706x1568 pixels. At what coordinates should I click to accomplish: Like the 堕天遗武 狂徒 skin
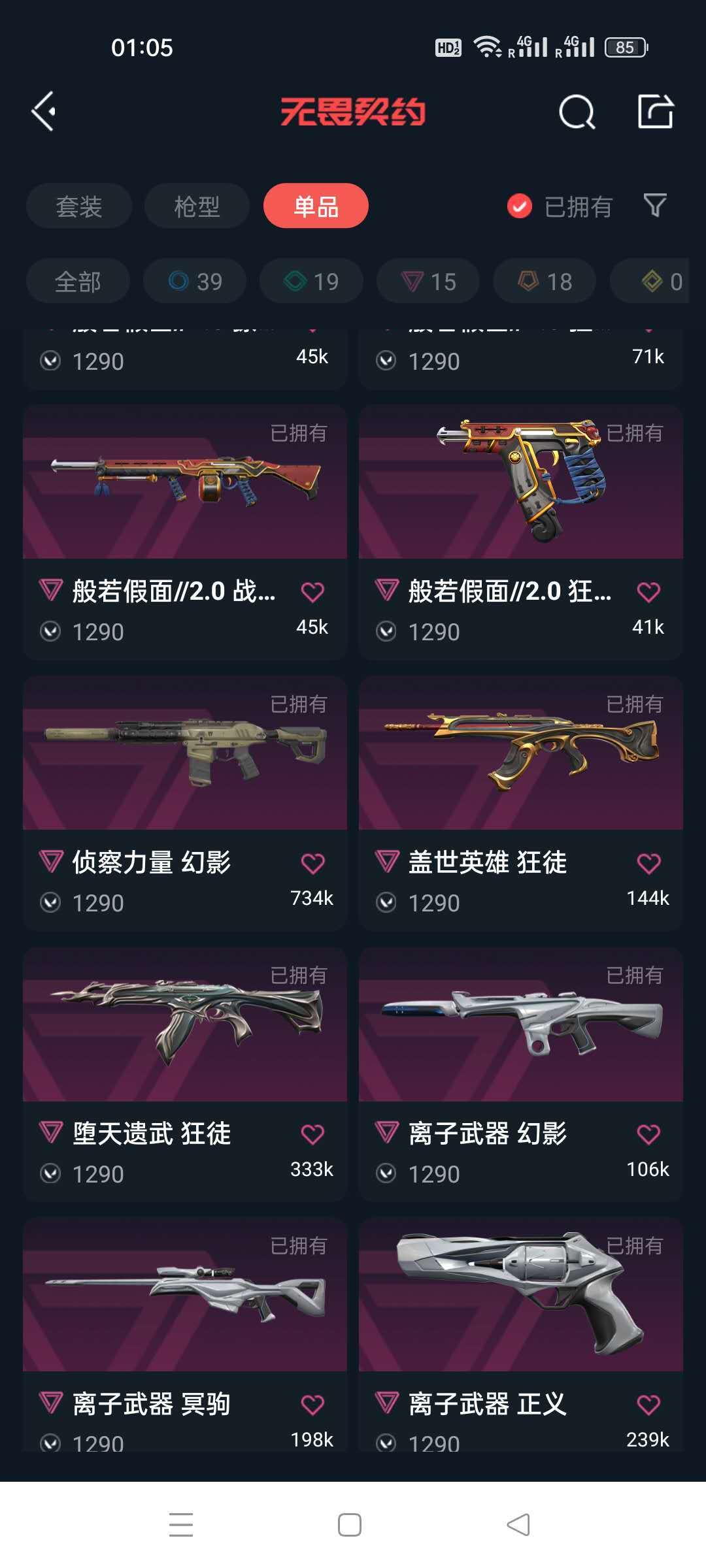312,1134
